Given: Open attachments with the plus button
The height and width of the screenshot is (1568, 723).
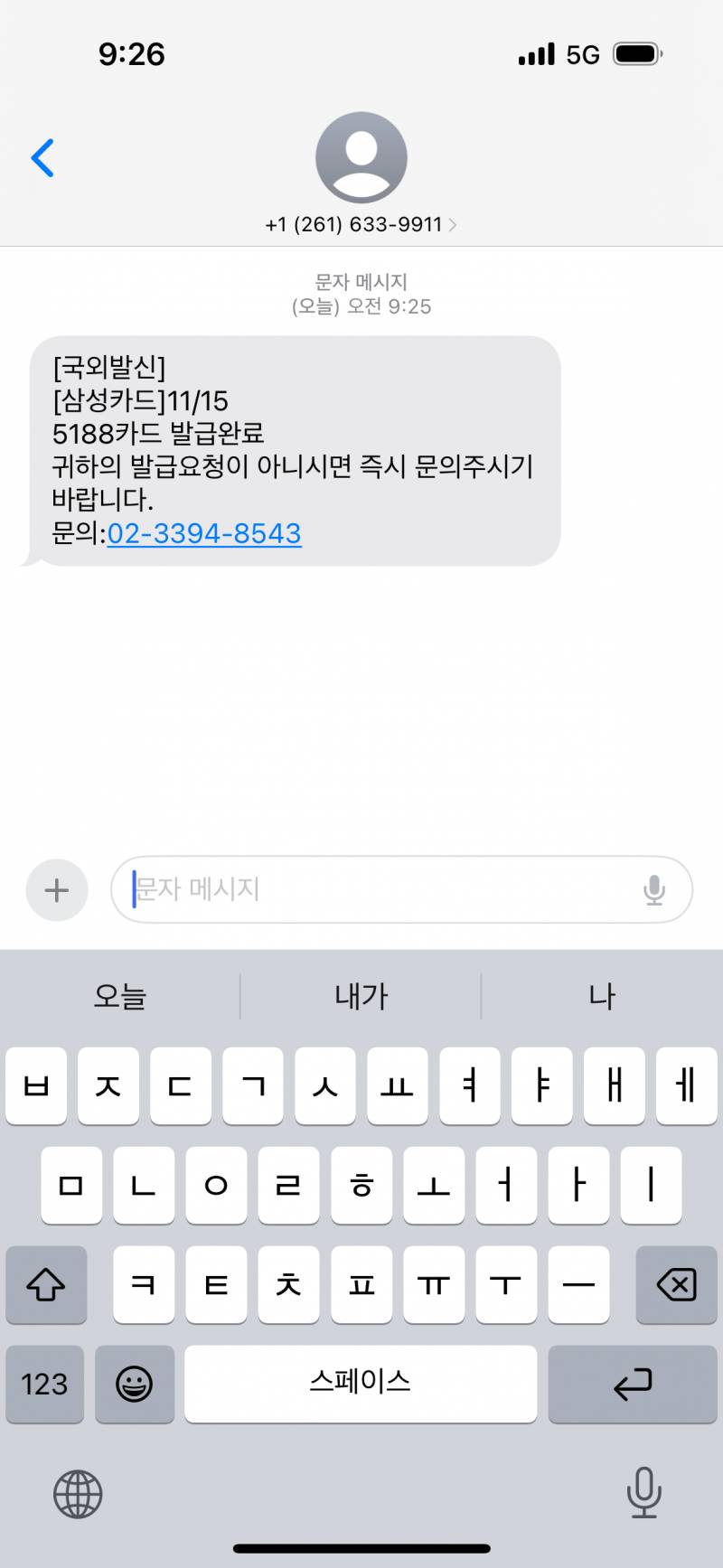Looking at the screenshot, I should (x=56, y=889).
